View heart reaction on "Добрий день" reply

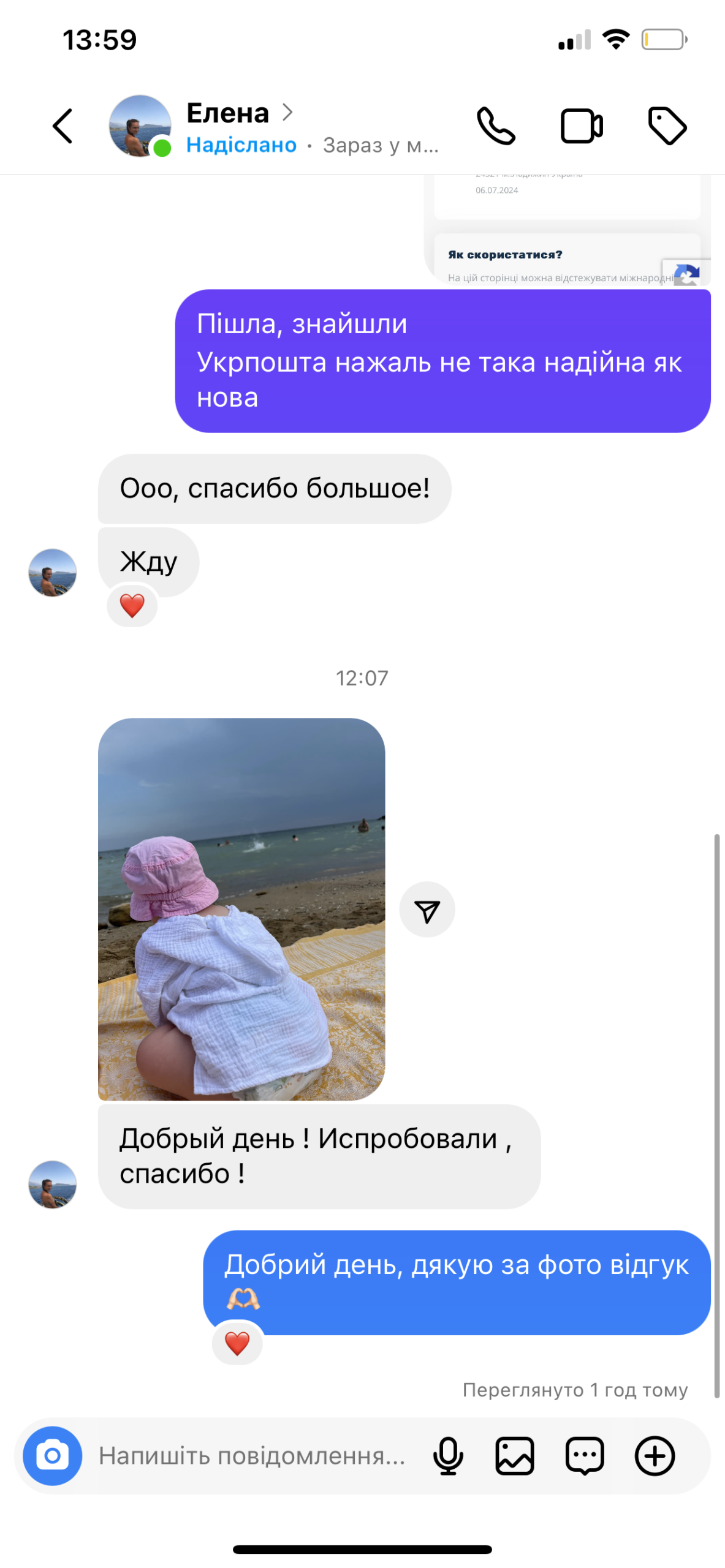[237, 1343]
